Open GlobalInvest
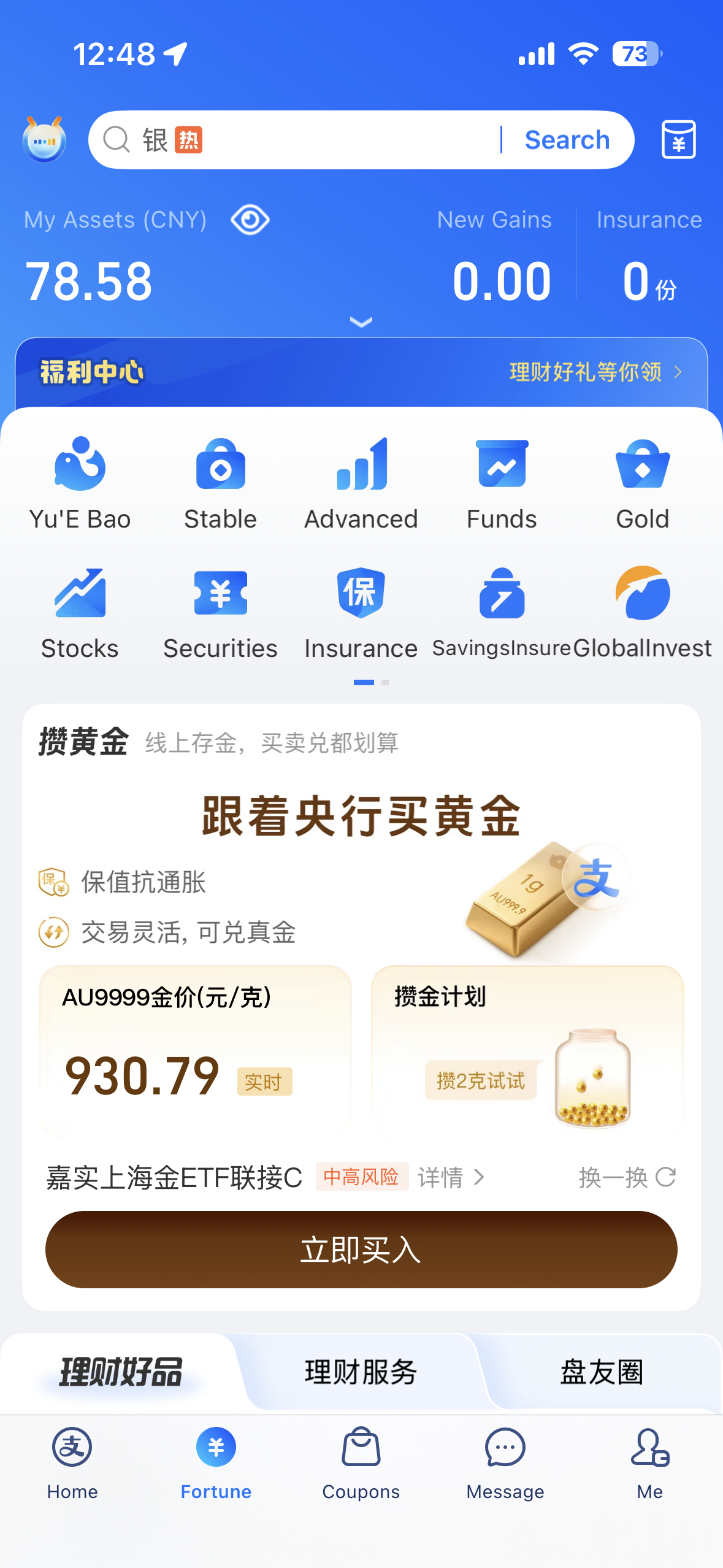This screenshot has width=723, height=1568. [x=642, y=612]
